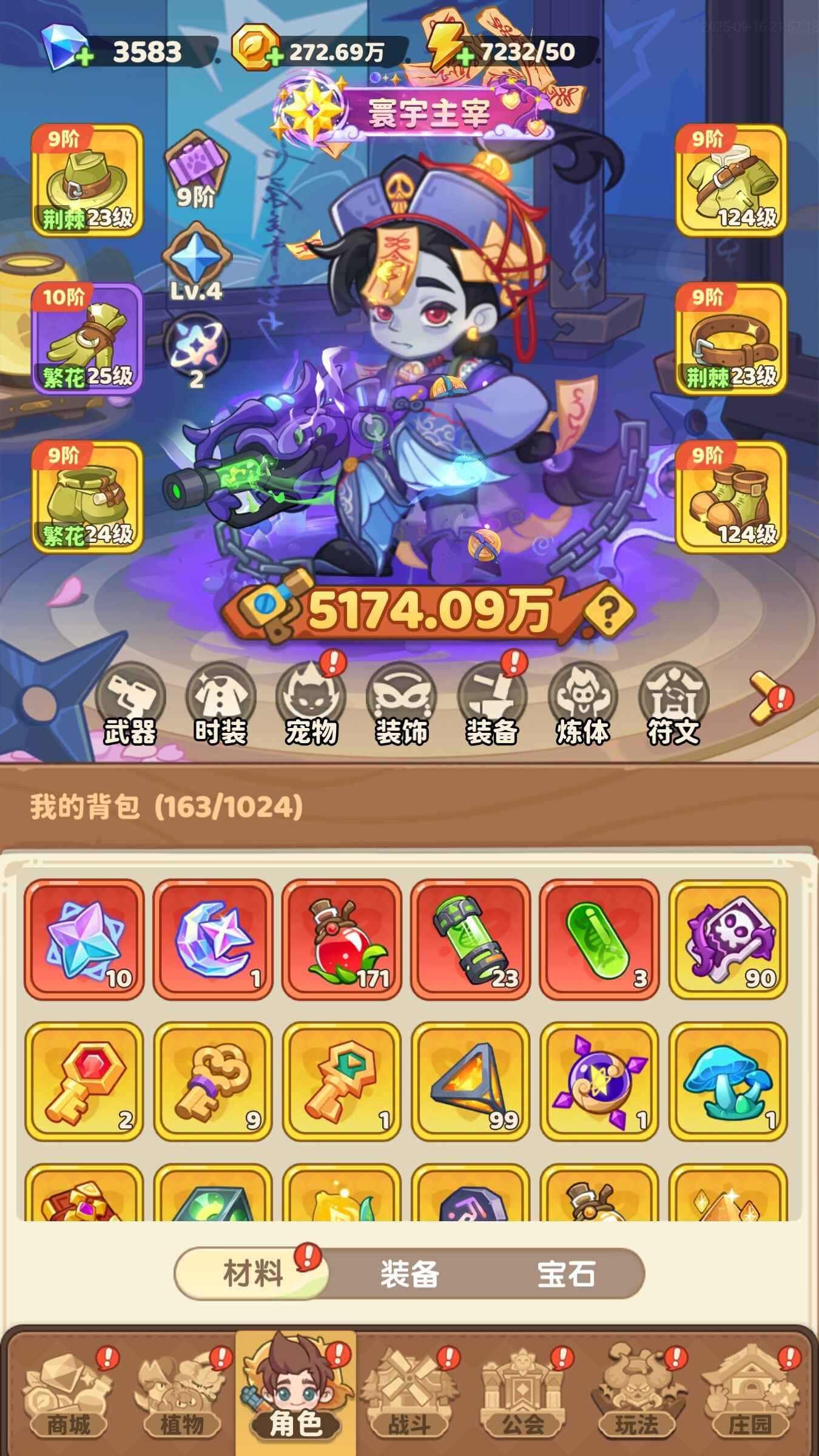Inspect the 10阶 繁花 gloves equipment

tap(87, 339)
